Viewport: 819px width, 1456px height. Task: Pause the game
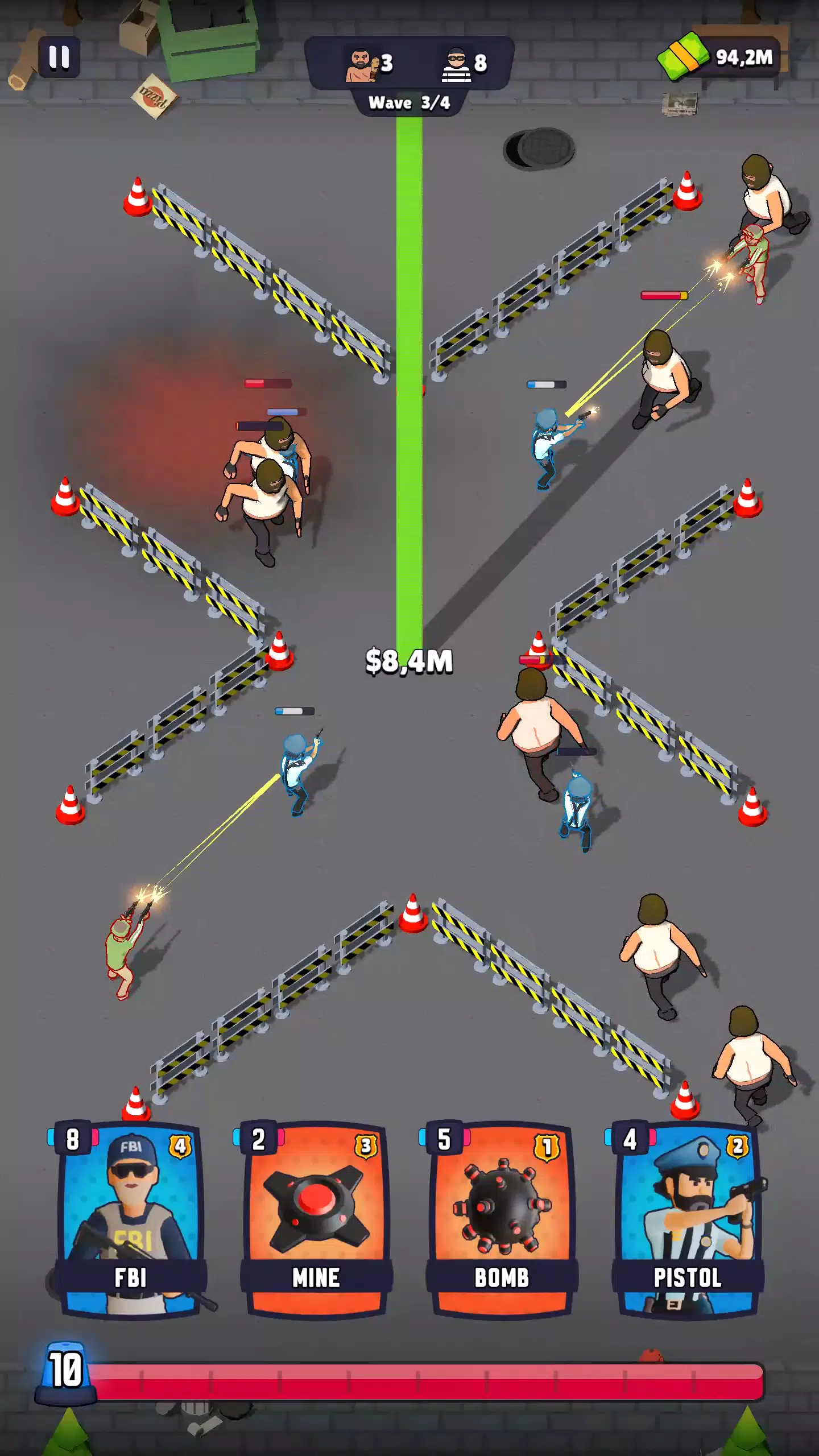(x=59, y=57)
